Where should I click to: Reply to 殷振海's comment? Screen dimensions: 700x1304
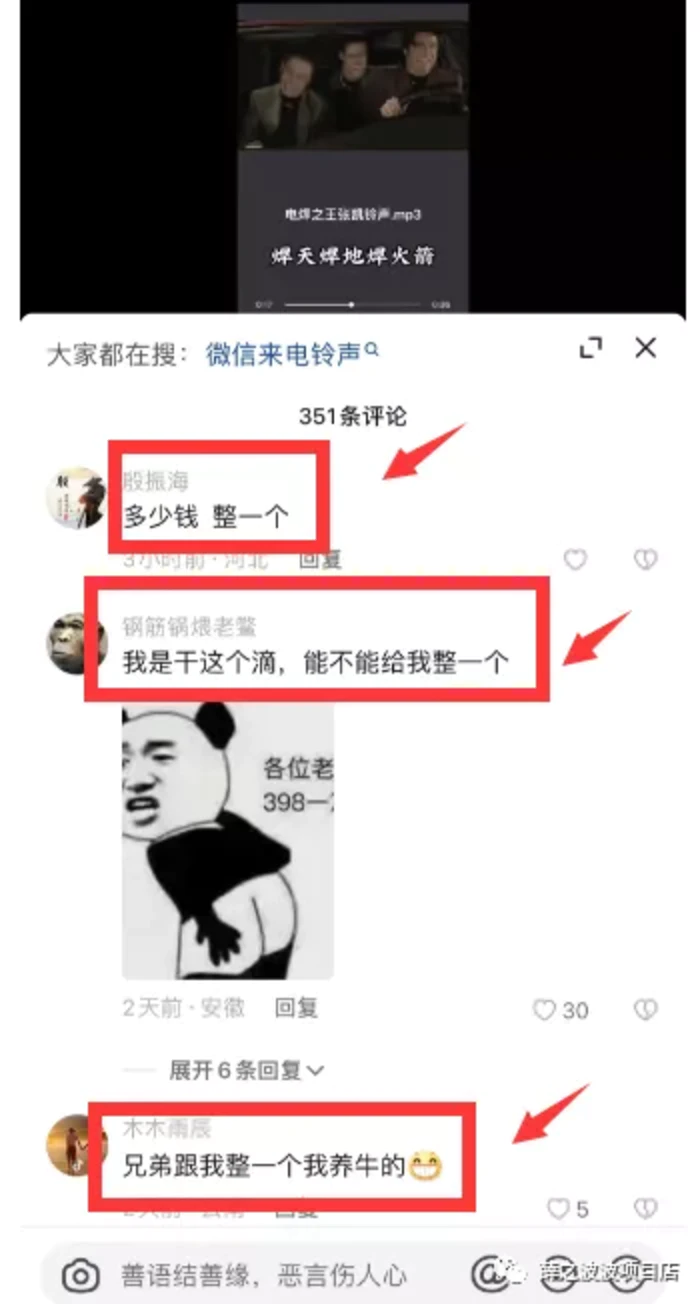pyautogui.click(x=321, y=560)
